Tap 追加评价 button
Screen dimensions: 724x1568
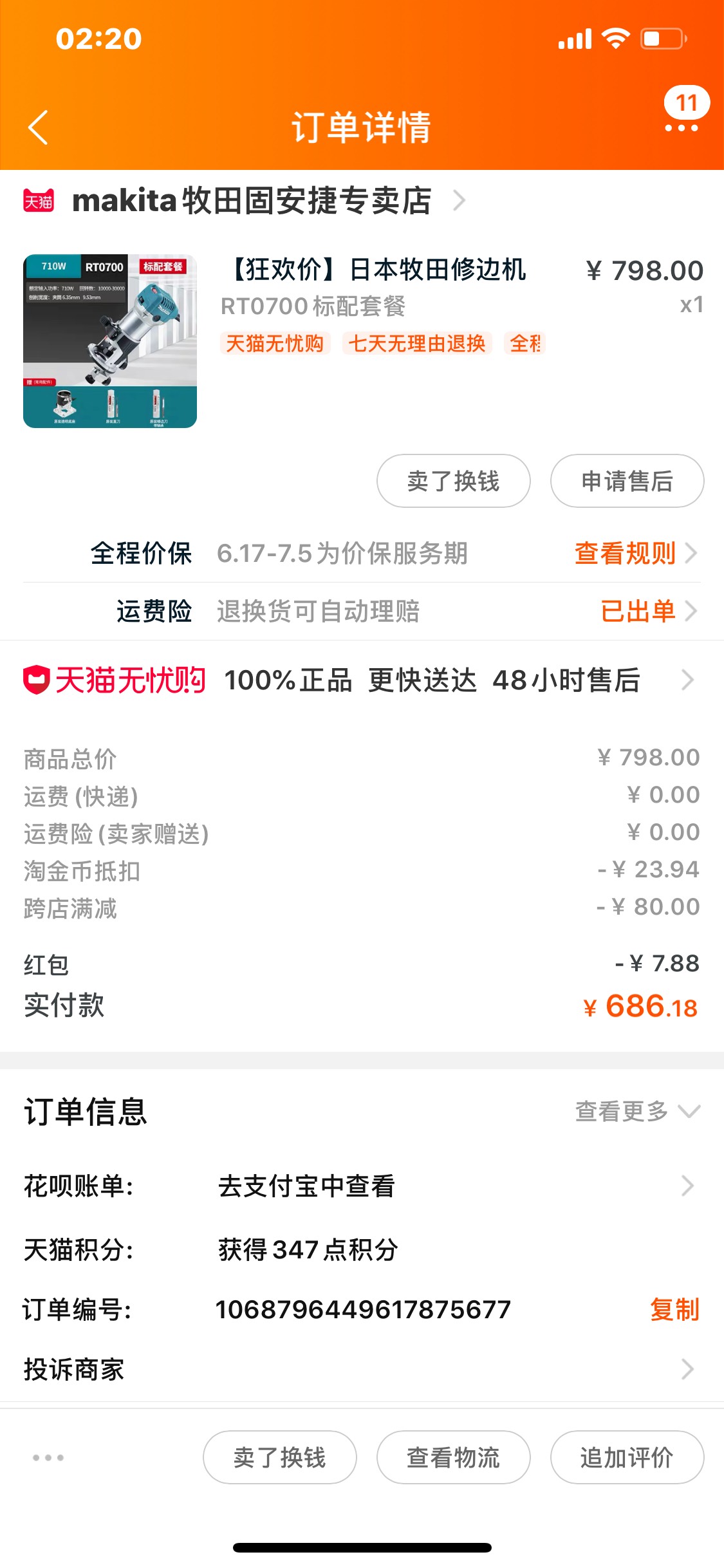pos(627,1457)
